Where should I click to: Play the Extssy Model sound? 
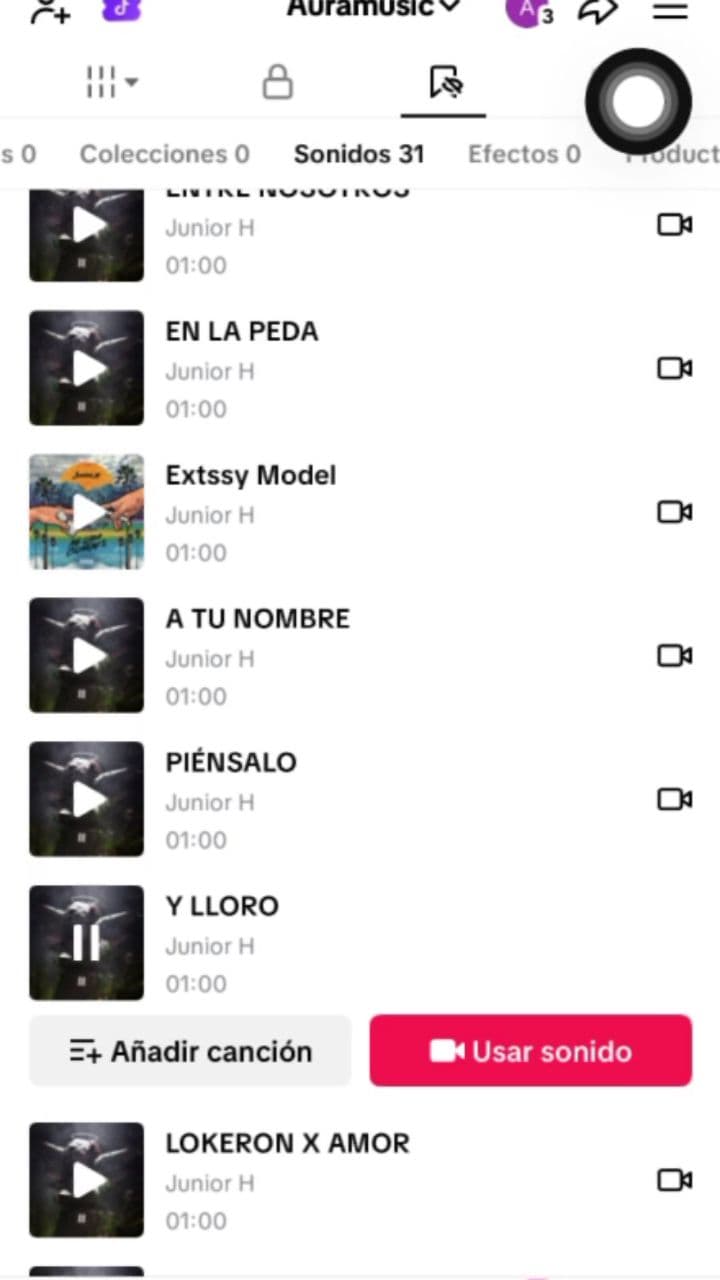[87, 512]
